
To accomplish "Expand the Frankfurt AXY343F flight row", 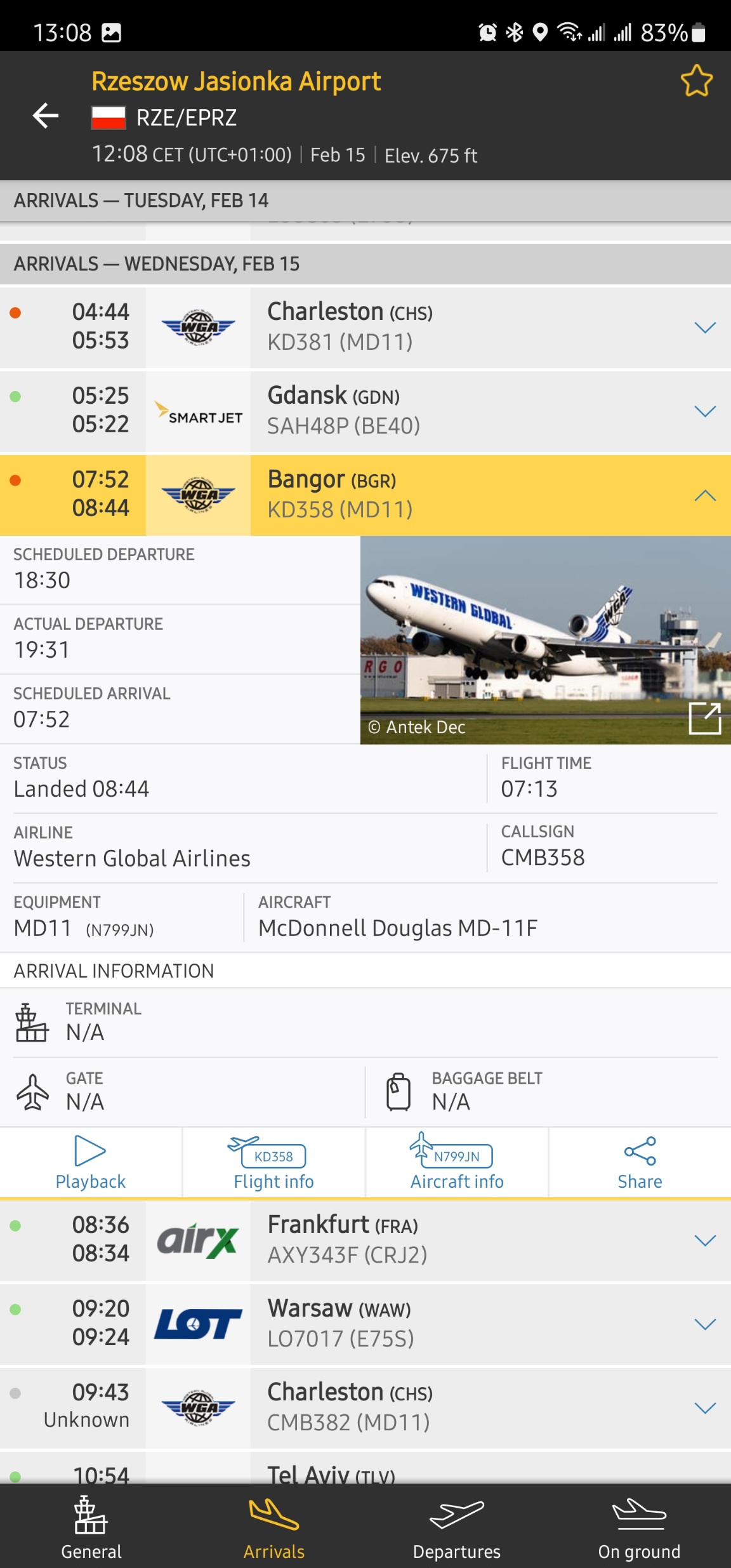I will pos(704,1240).
